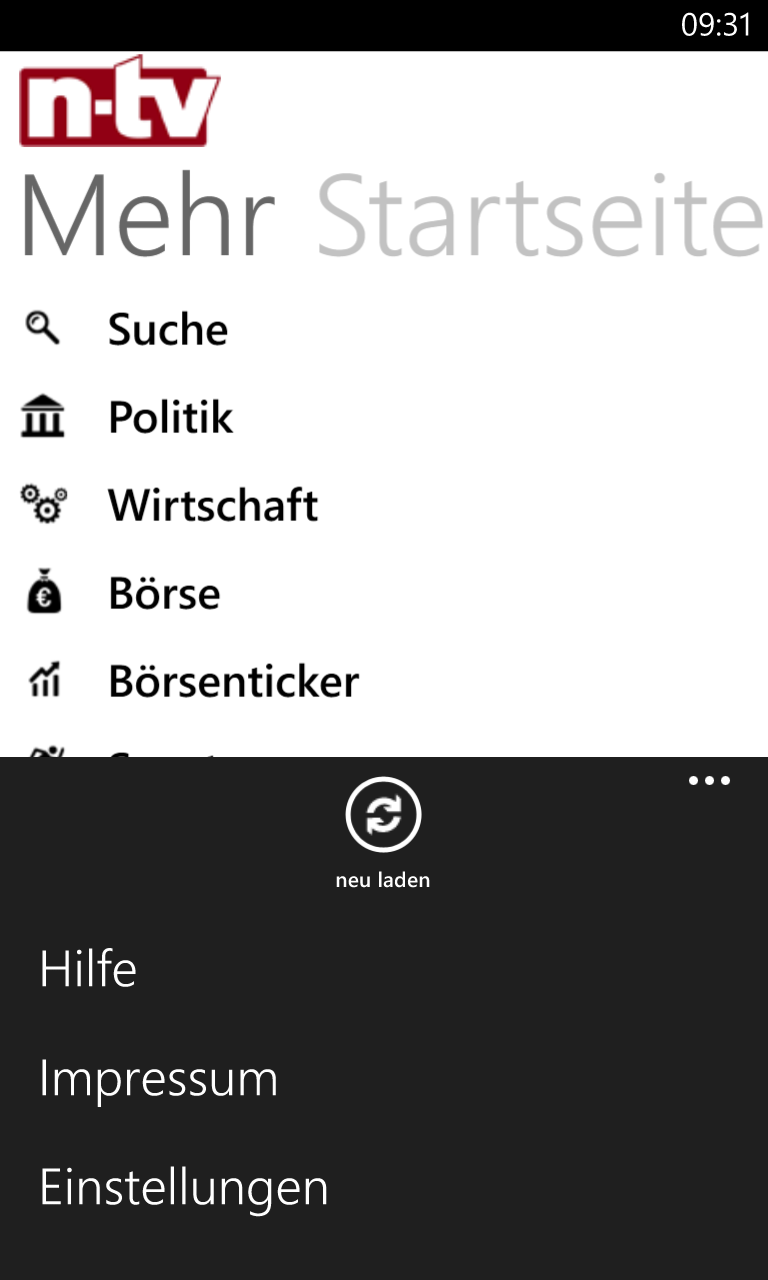Viewport: 768px width, 1280px height.
Task: Open Einstellungen
Action: [384, 1187]
